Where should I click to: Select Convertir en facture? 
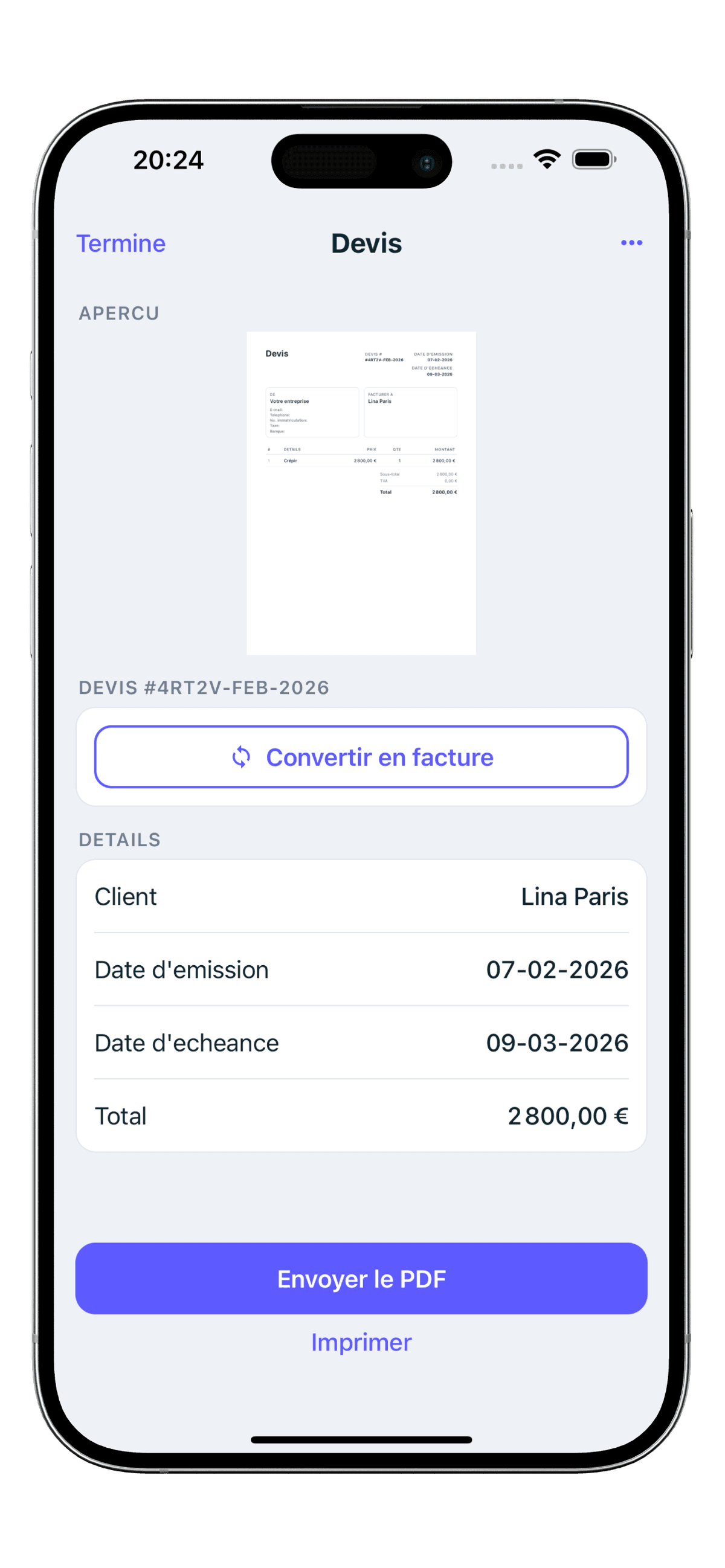pyautogui.click(x=361, y=757)
